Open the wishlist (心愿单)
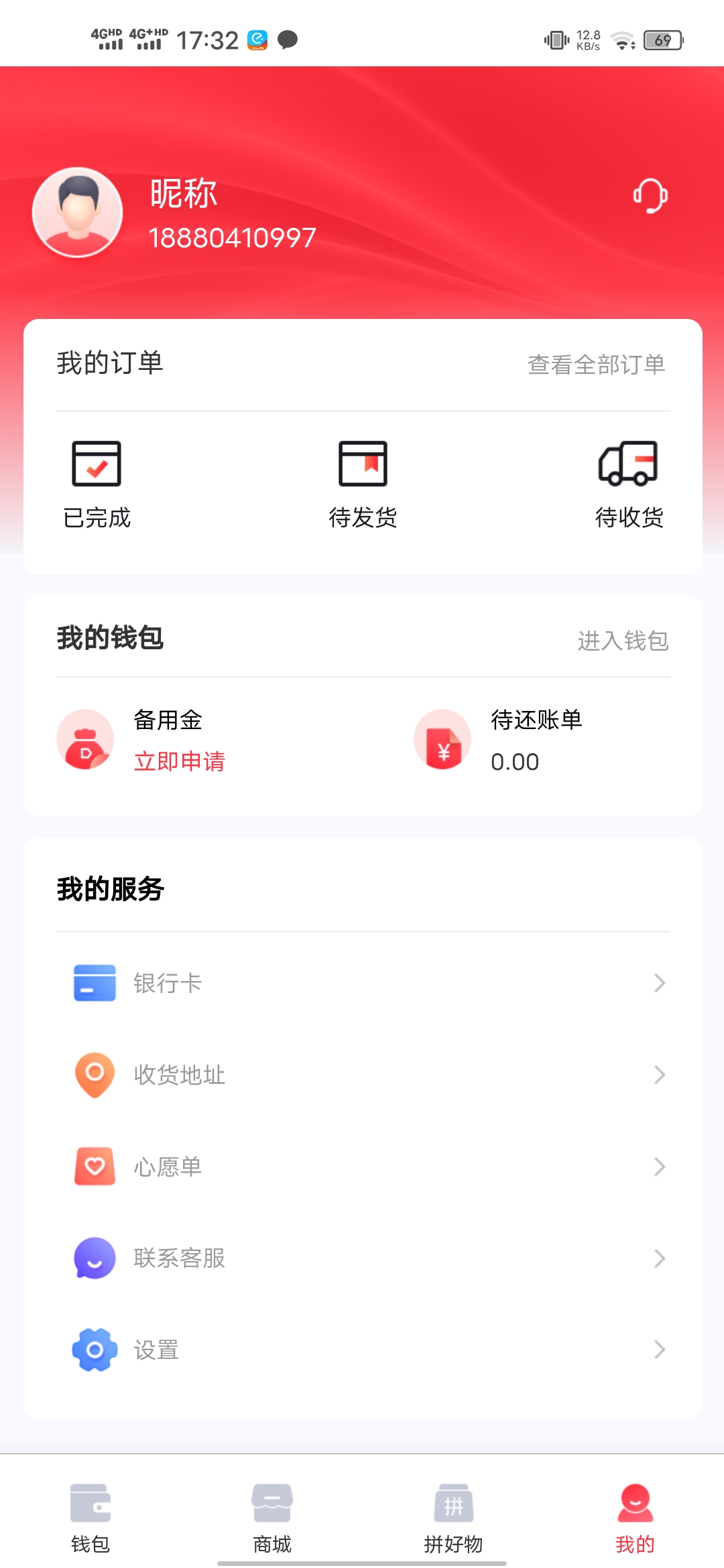This screenshot has height=1568, width=724. 363,1167
